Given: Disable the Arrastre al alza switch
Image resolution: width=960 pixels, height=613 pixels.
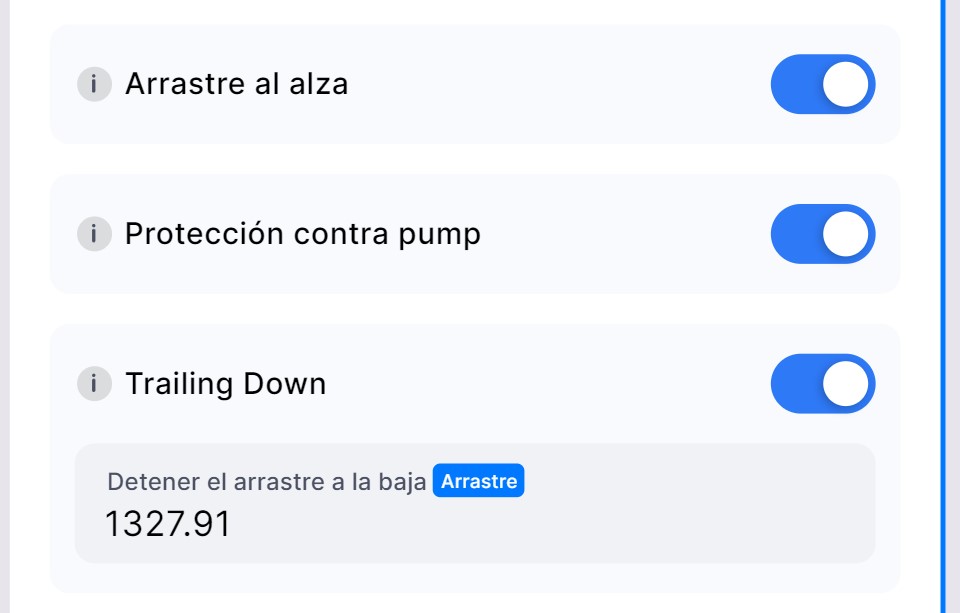Looking at the screenshot, I should coord(822,84).
